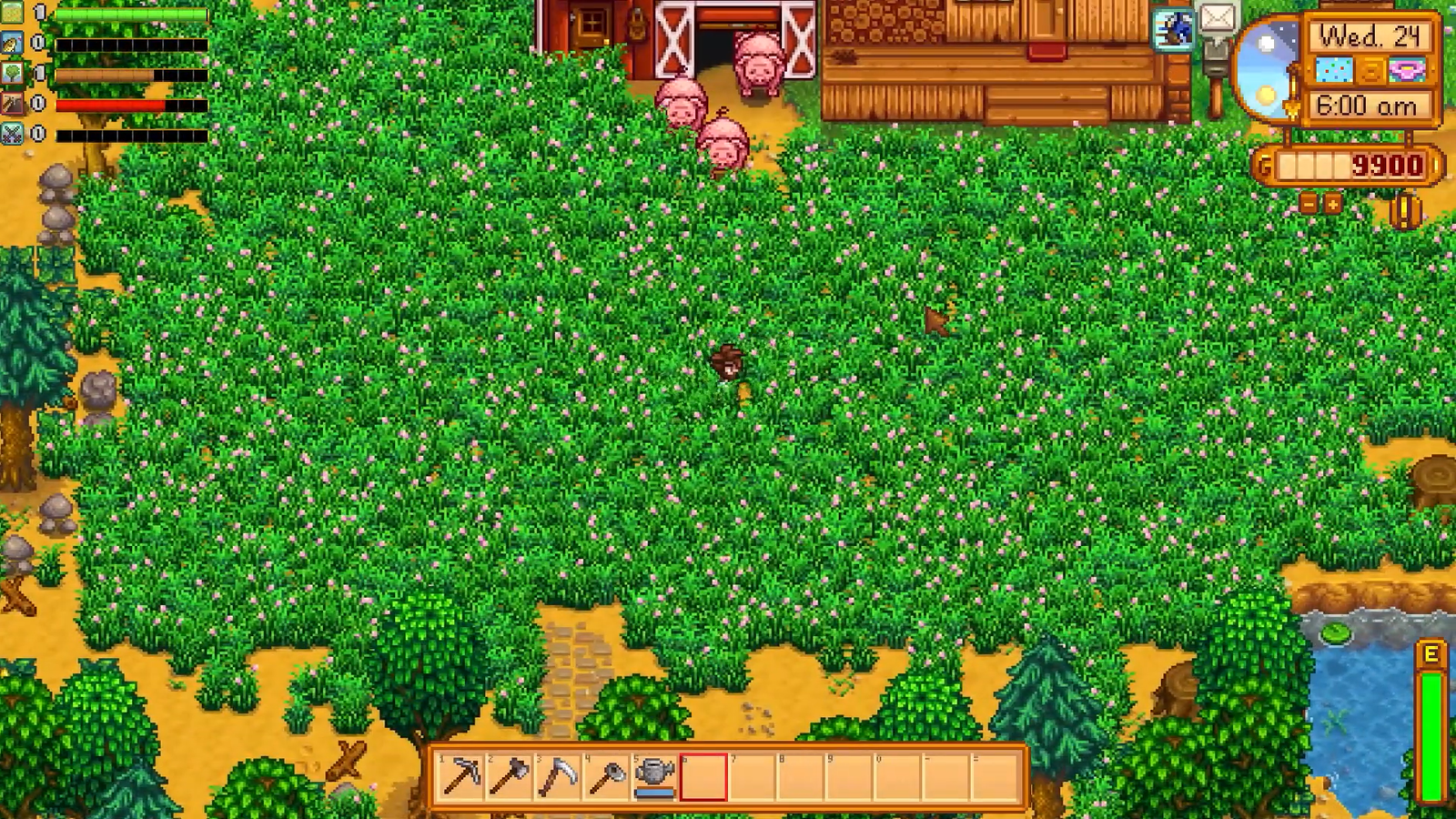Viewport: 1456px width, 819px height.
Task: Select the hoe in toolbar slot 4
Action: pos(607,776)
